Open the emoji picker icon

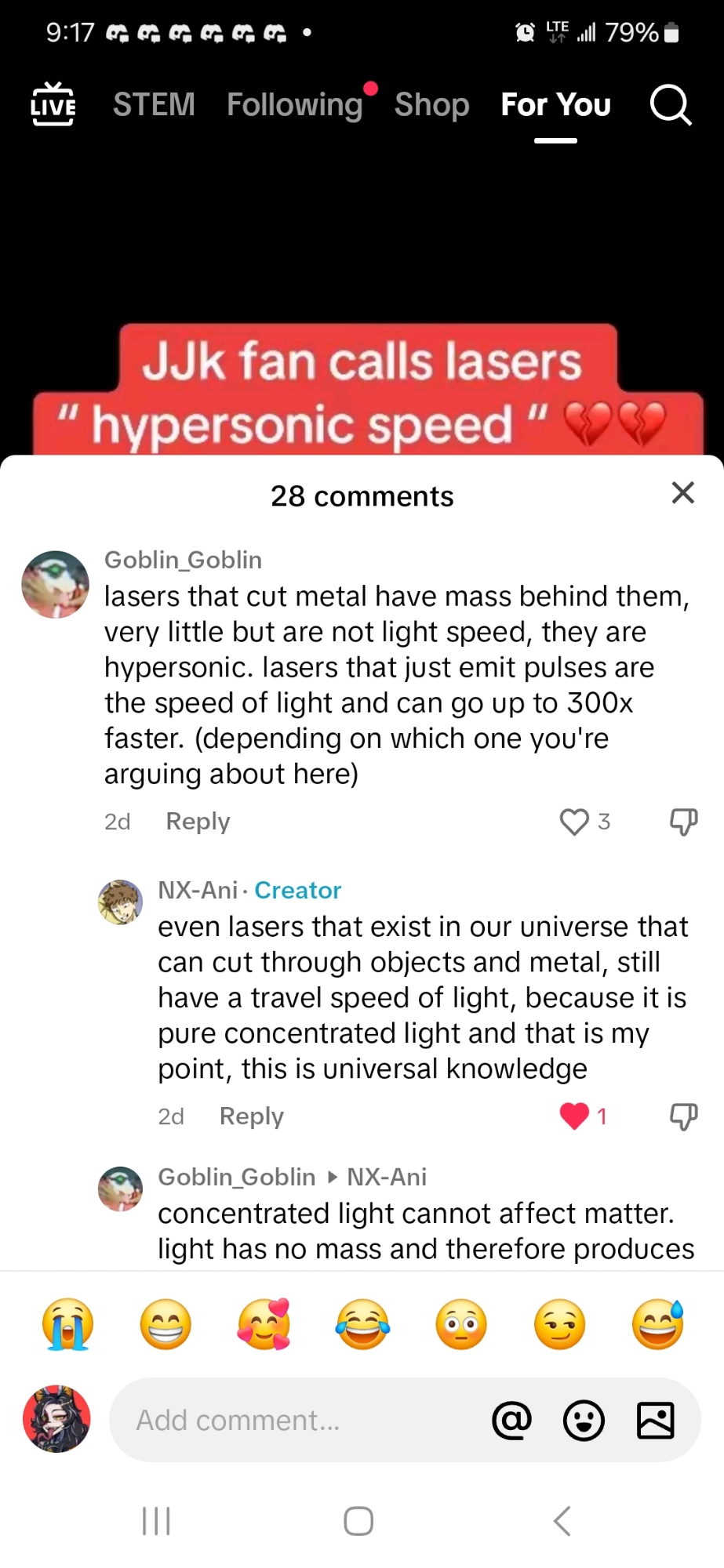pos(584,1420)
